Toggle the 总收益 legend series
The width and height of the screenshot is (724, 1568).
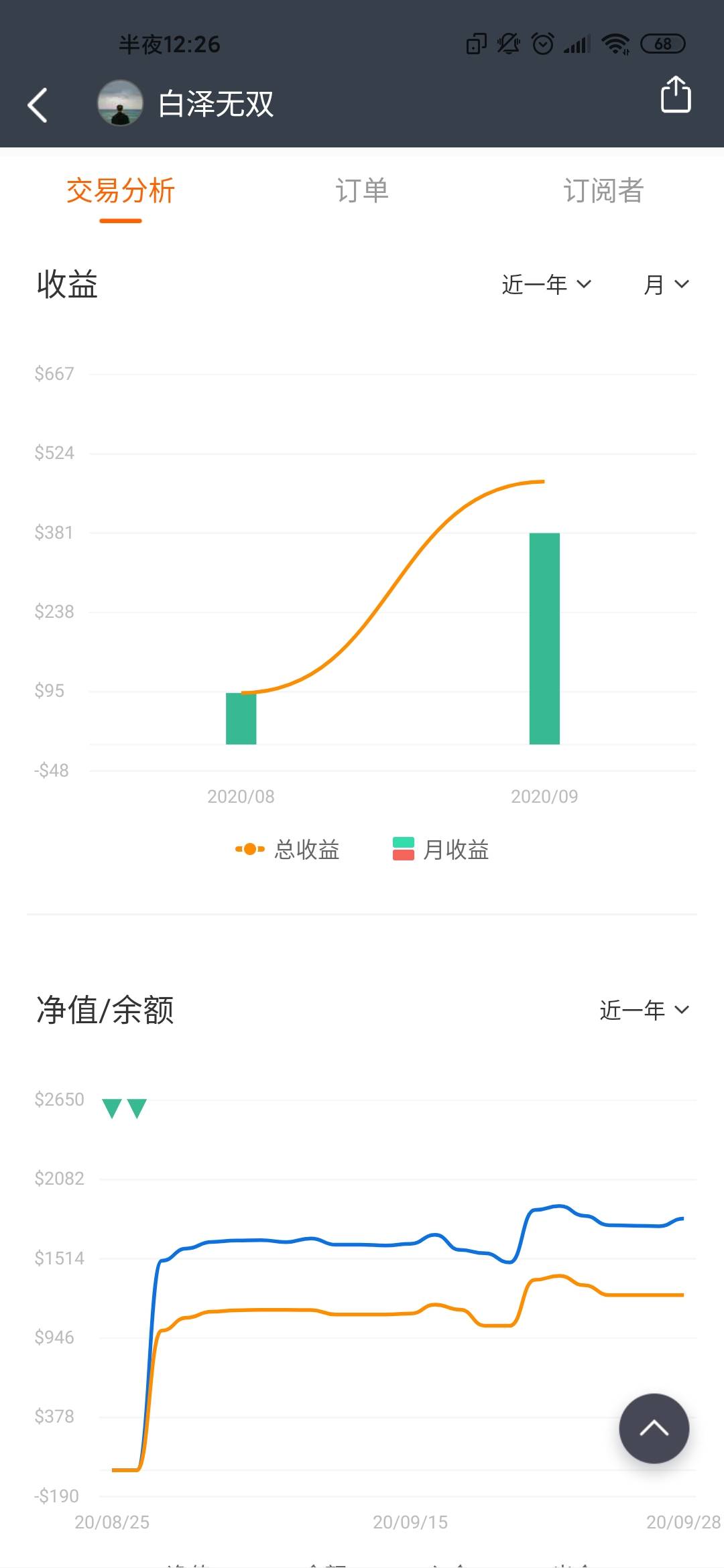(x=288, y=850)
